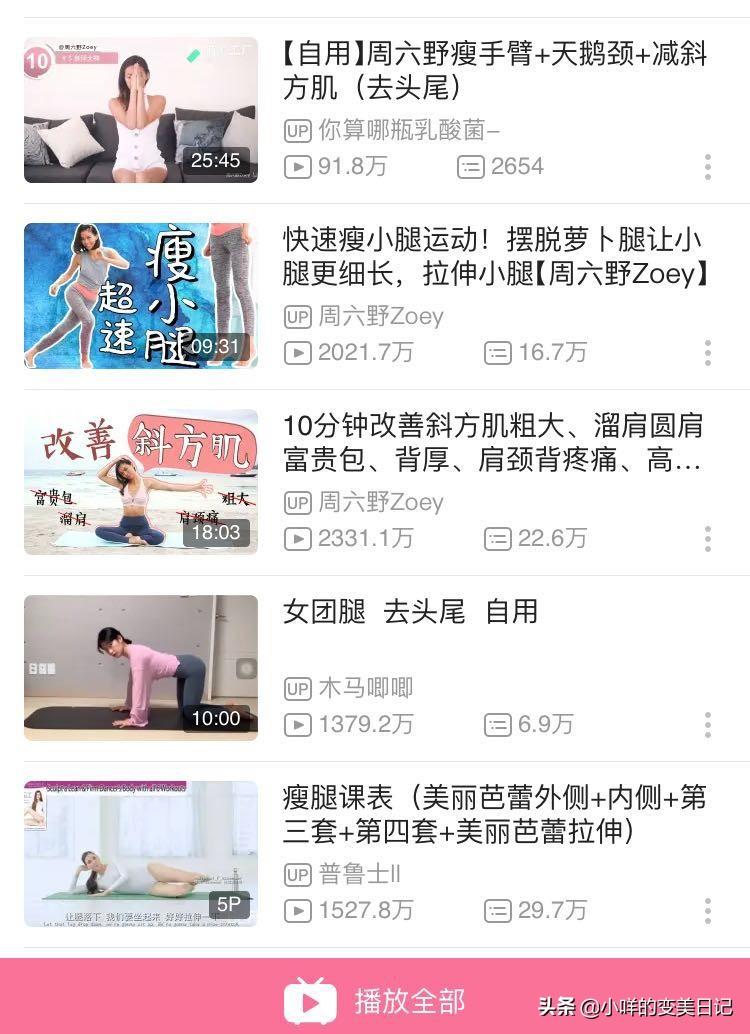Open the 周六野瘦手臂+天鹅颈 video
Image resolution: width=750 pixels, height=1034 pixels.
coord(141,110)
